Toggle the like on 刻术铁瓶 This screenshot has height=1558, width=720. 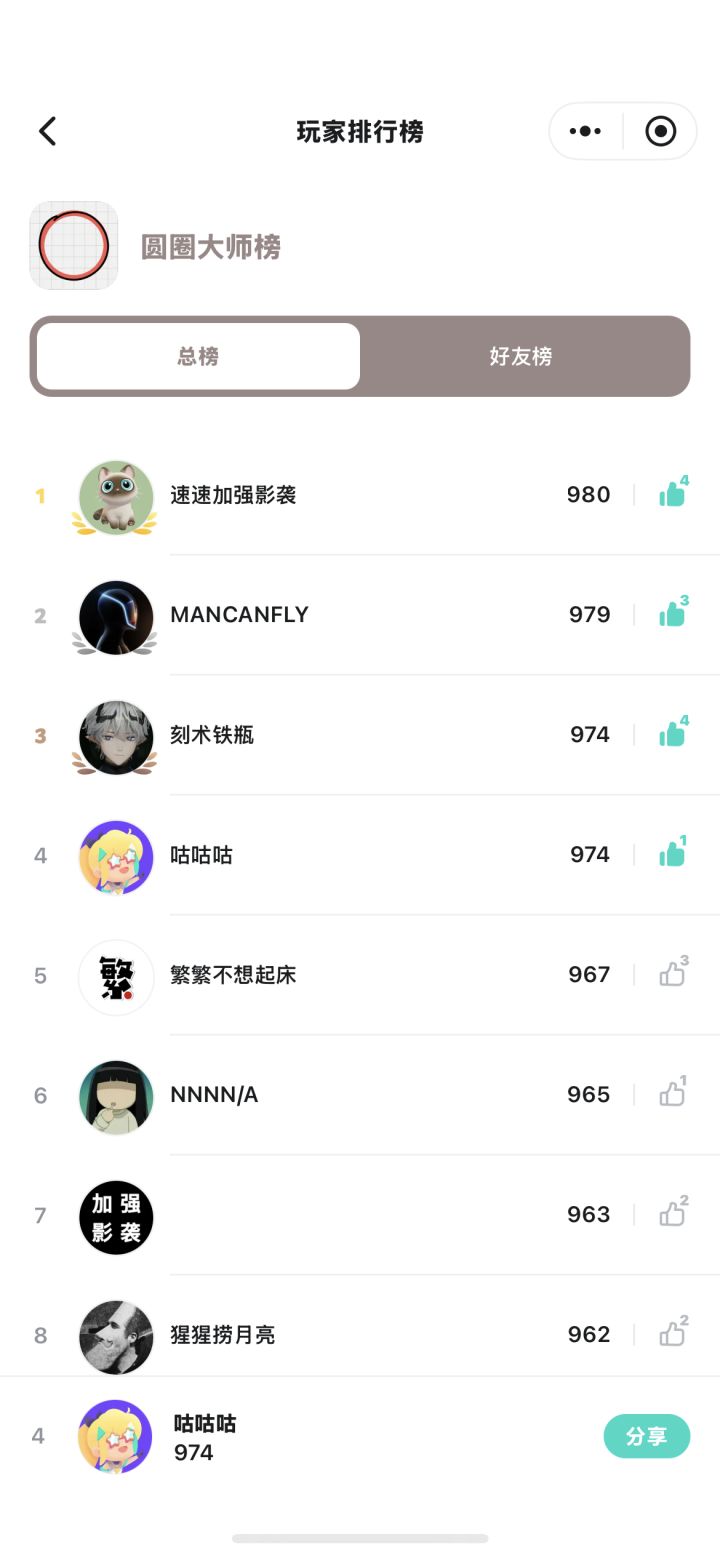(672, 734)
